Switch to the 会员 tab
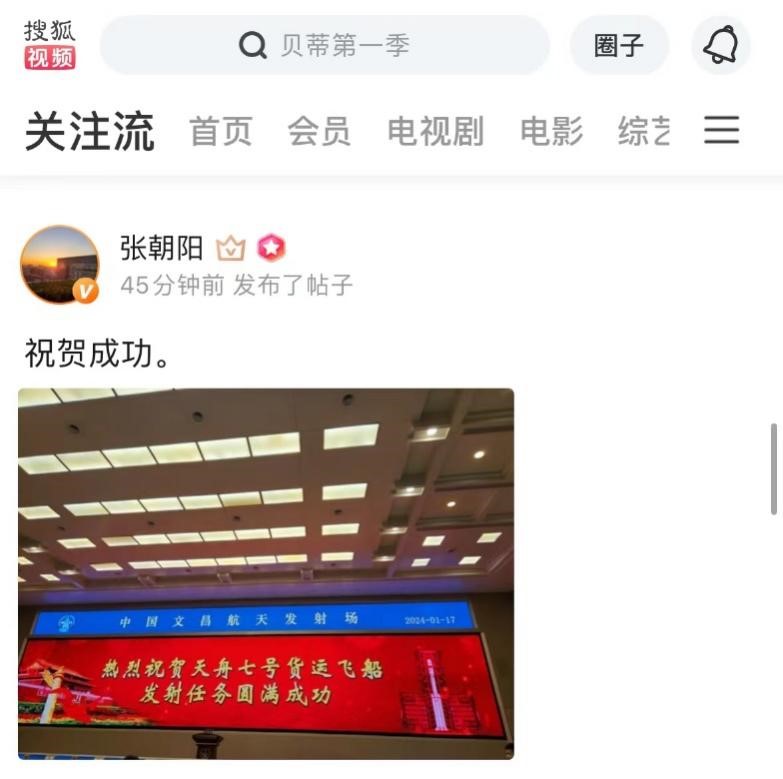This screenshot has width=783, height=779. (x=319, y=131)
